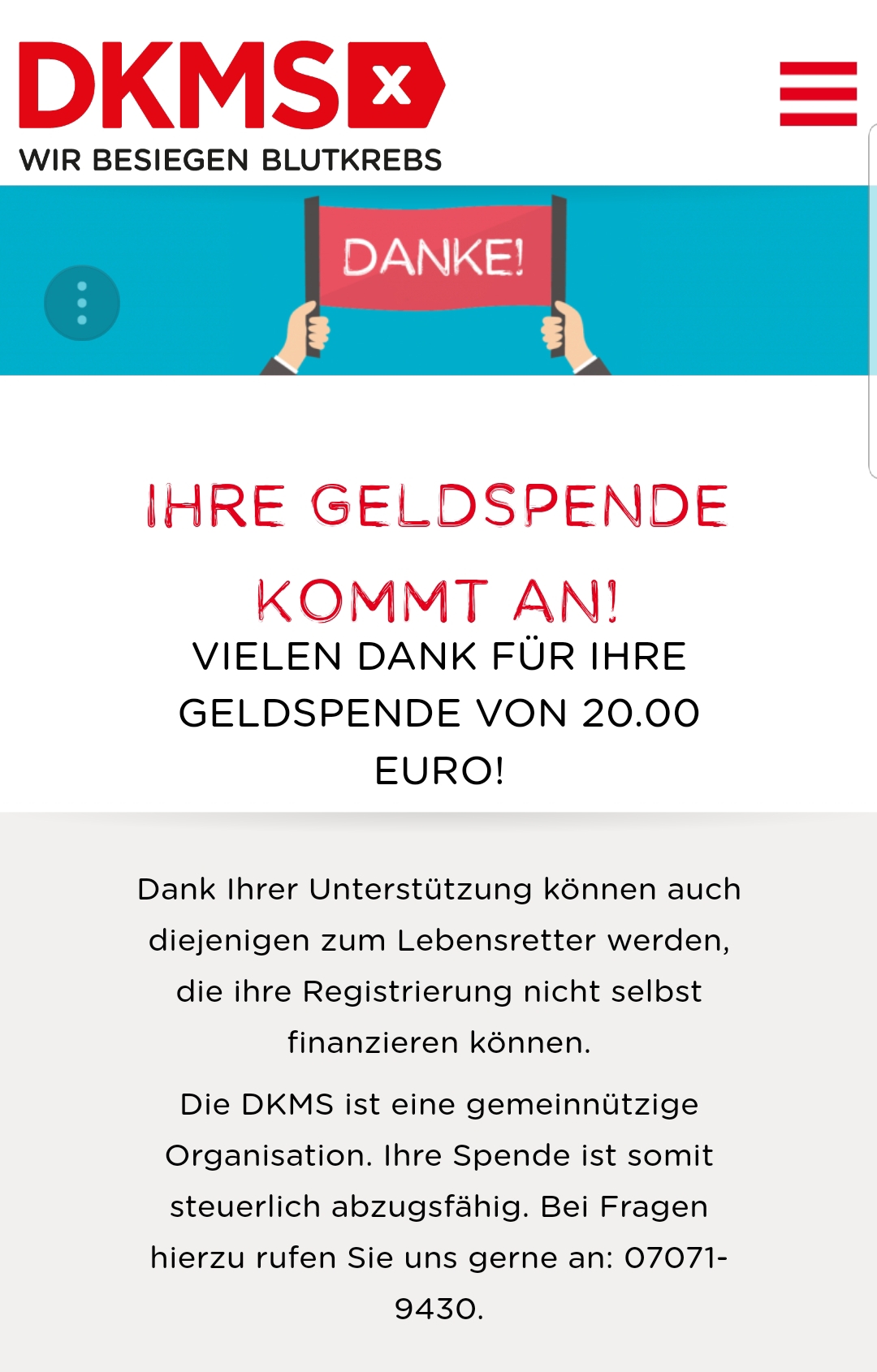This screenshot has width=877, height=1372.
Task: Tap the DKMS logo to go home
Action: click(x=231, y=106)
